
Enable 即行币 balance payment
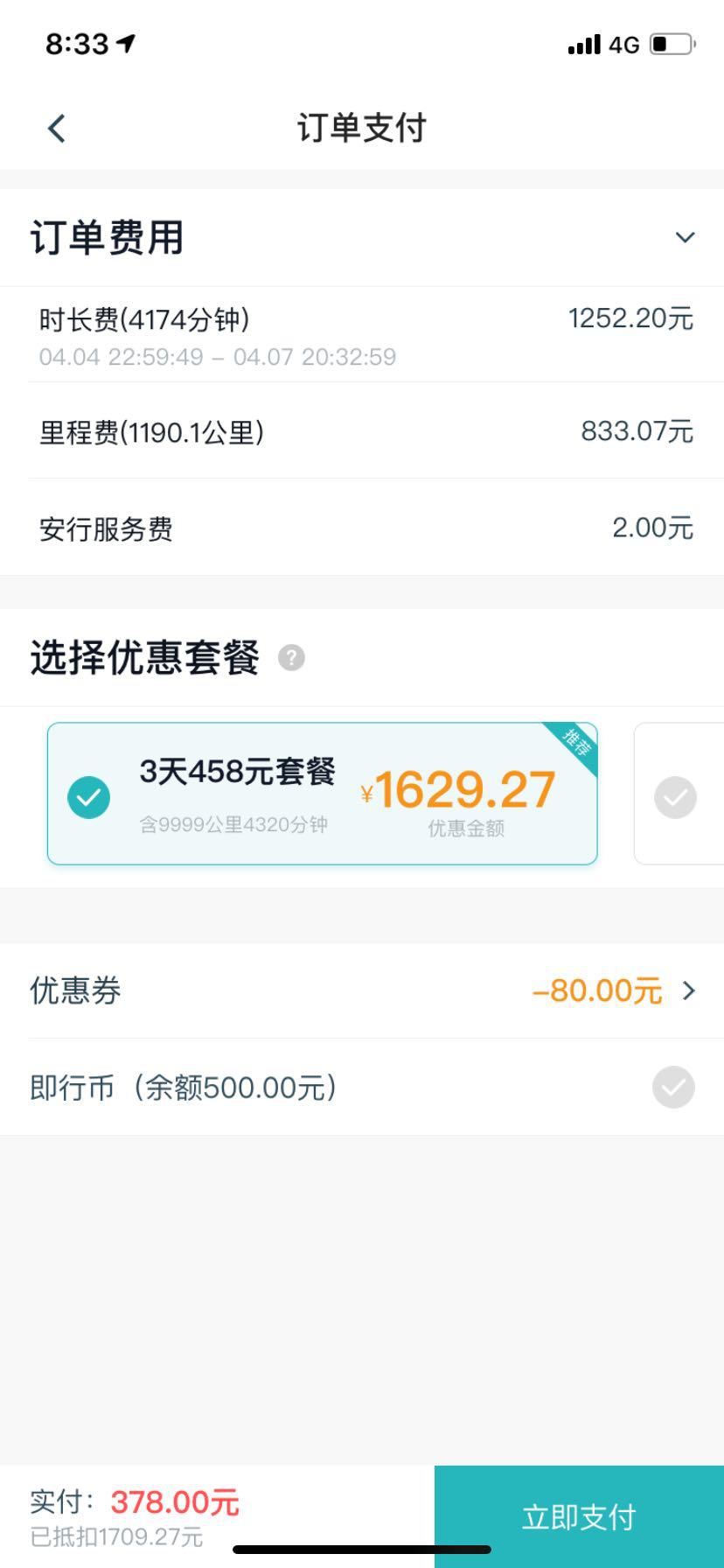pyautogui.click(x=672, y=1088)
